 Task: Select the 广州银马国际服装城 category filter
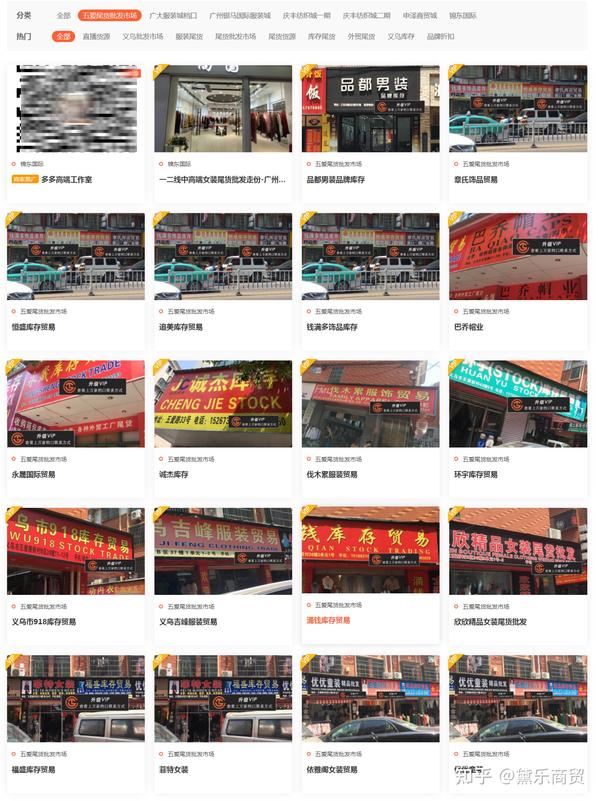pyautogui.click(x=240, y=16)
